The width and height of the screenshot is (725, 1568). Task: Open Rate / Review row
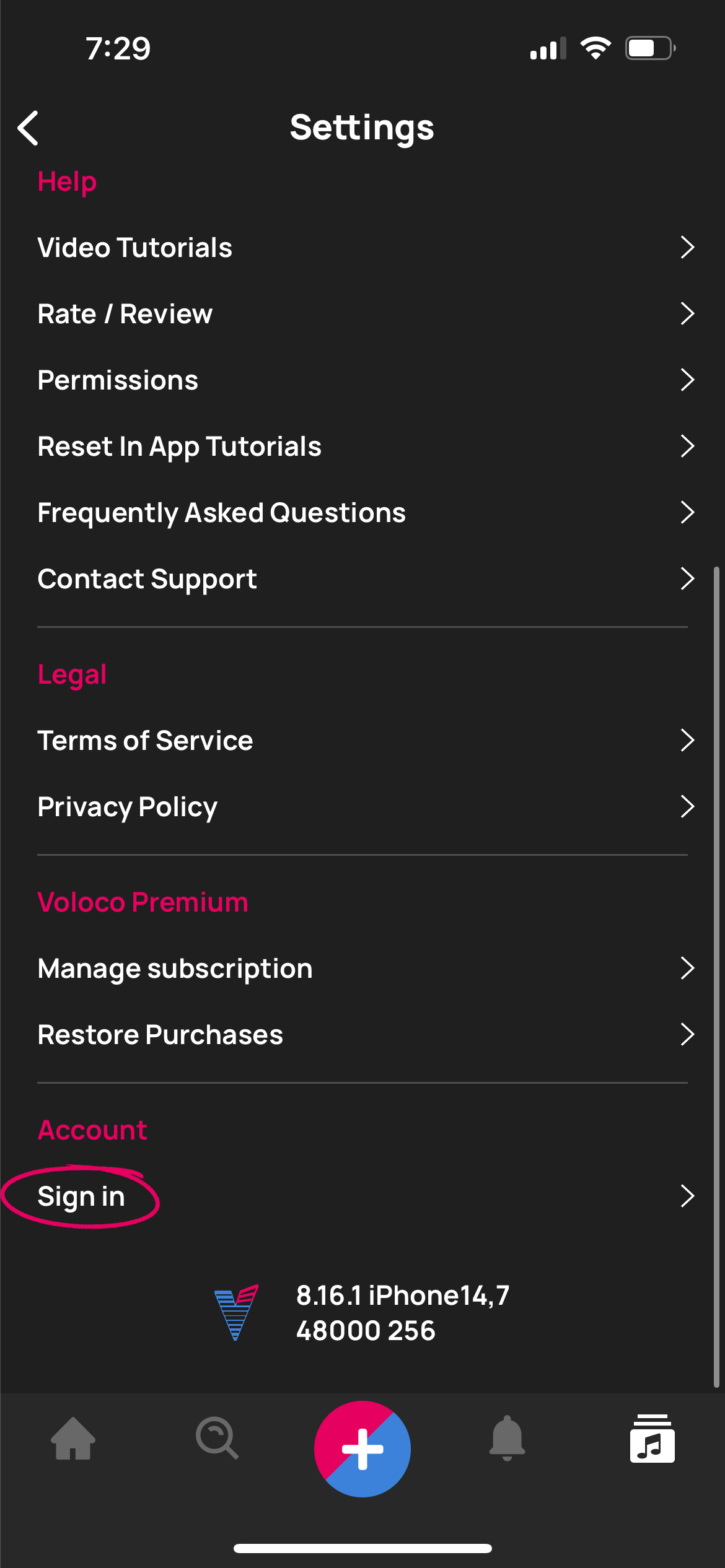tap(362, 314)
